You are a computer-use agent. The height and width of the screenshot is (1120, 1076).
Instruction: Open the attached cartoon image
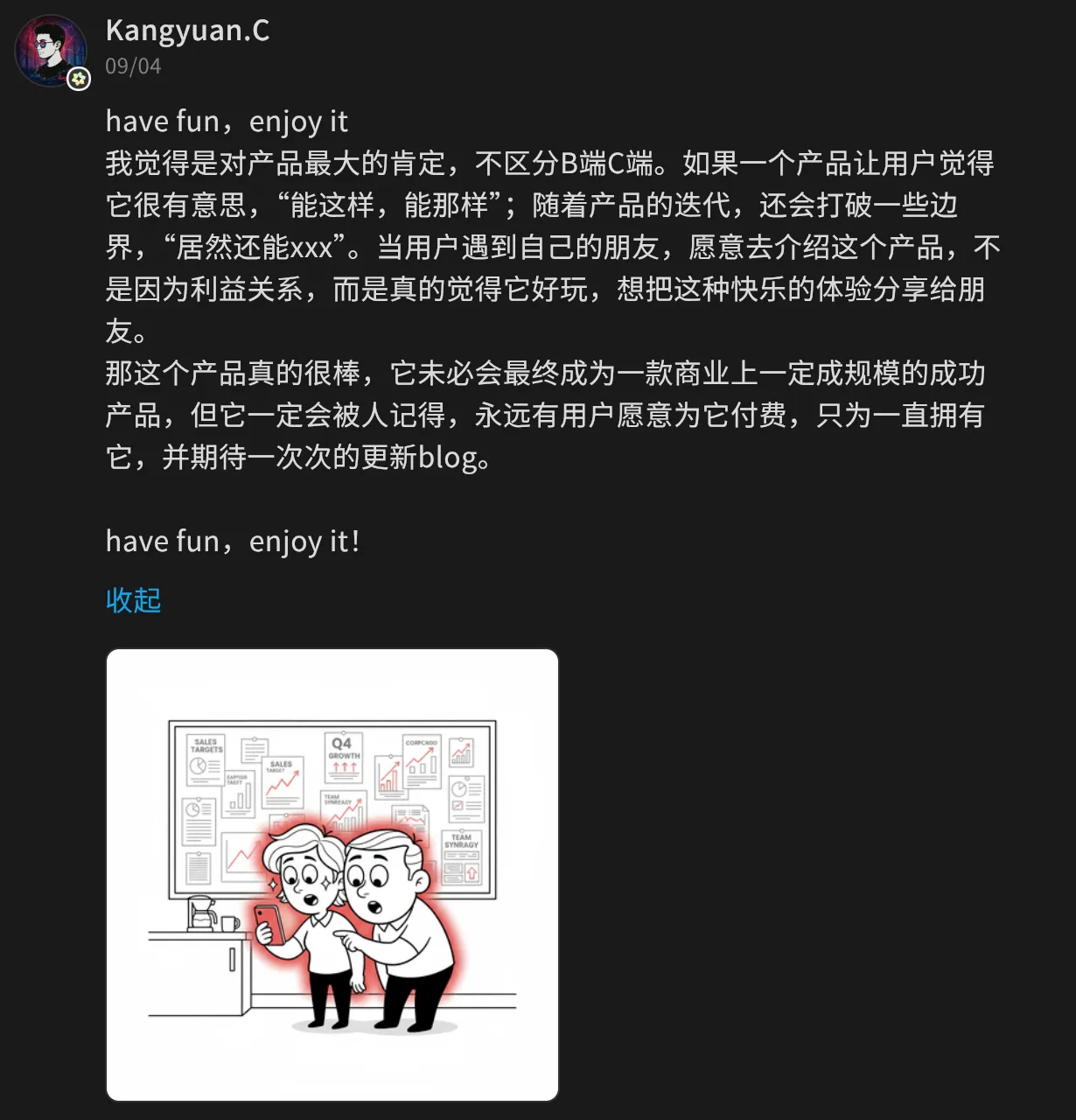(332, 874)
